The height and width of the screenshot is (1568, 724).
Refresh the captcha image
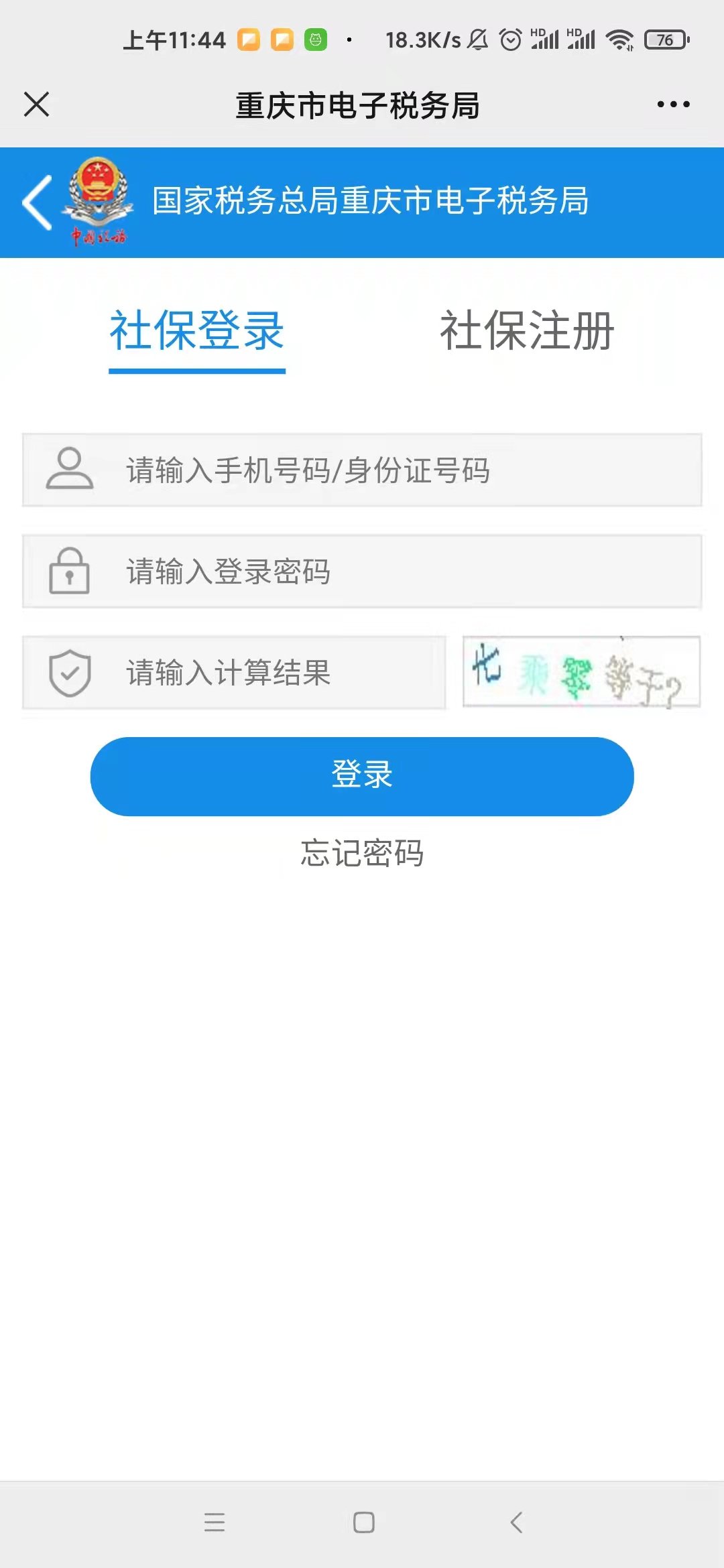(x=581, y=672)
